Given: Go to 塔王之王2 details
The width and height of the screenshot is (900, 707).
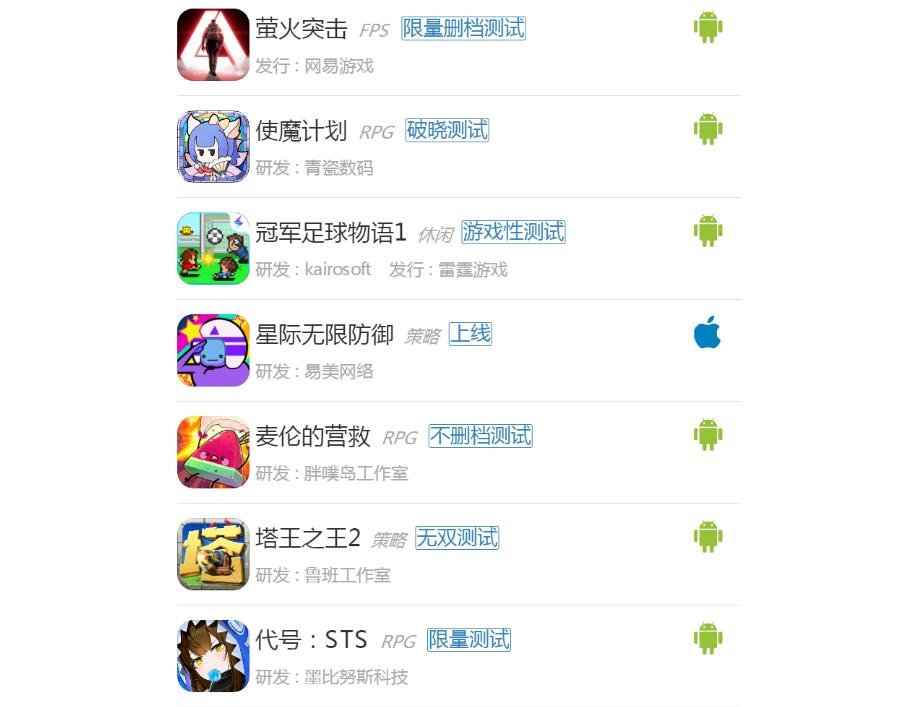Looking at the screenshot, I should click(x=307, y=539).
